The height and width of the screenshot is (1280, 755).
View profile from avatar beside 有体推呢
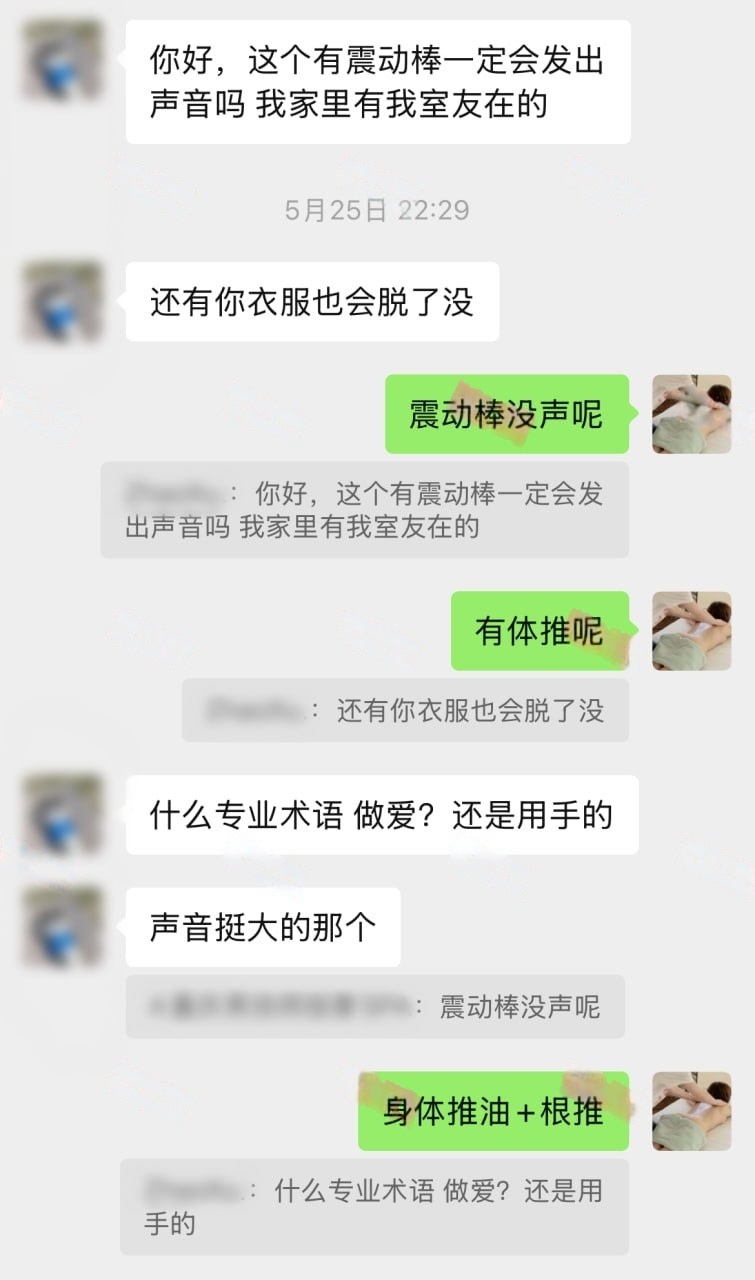click(x=691, y=630)
